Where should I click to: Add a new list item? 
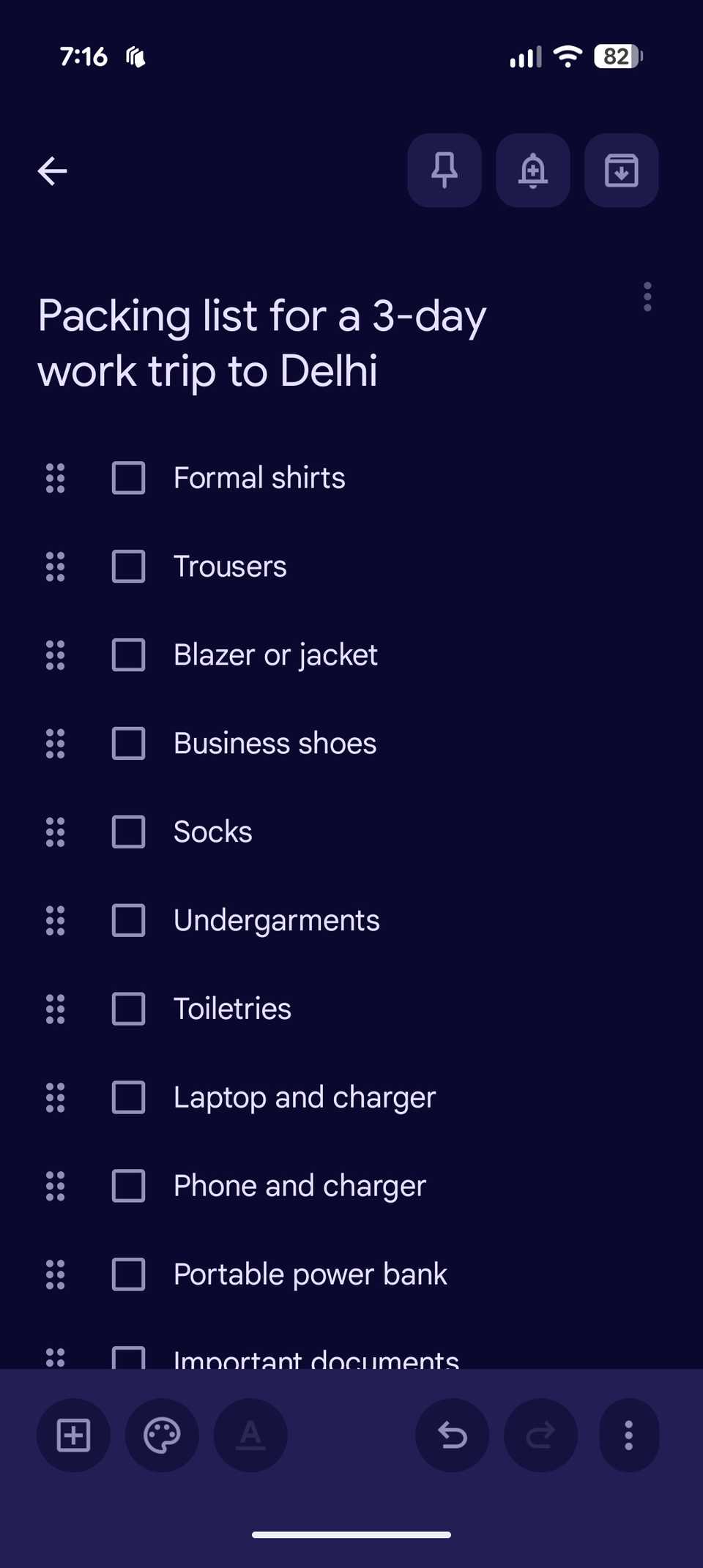(73, 1435)
